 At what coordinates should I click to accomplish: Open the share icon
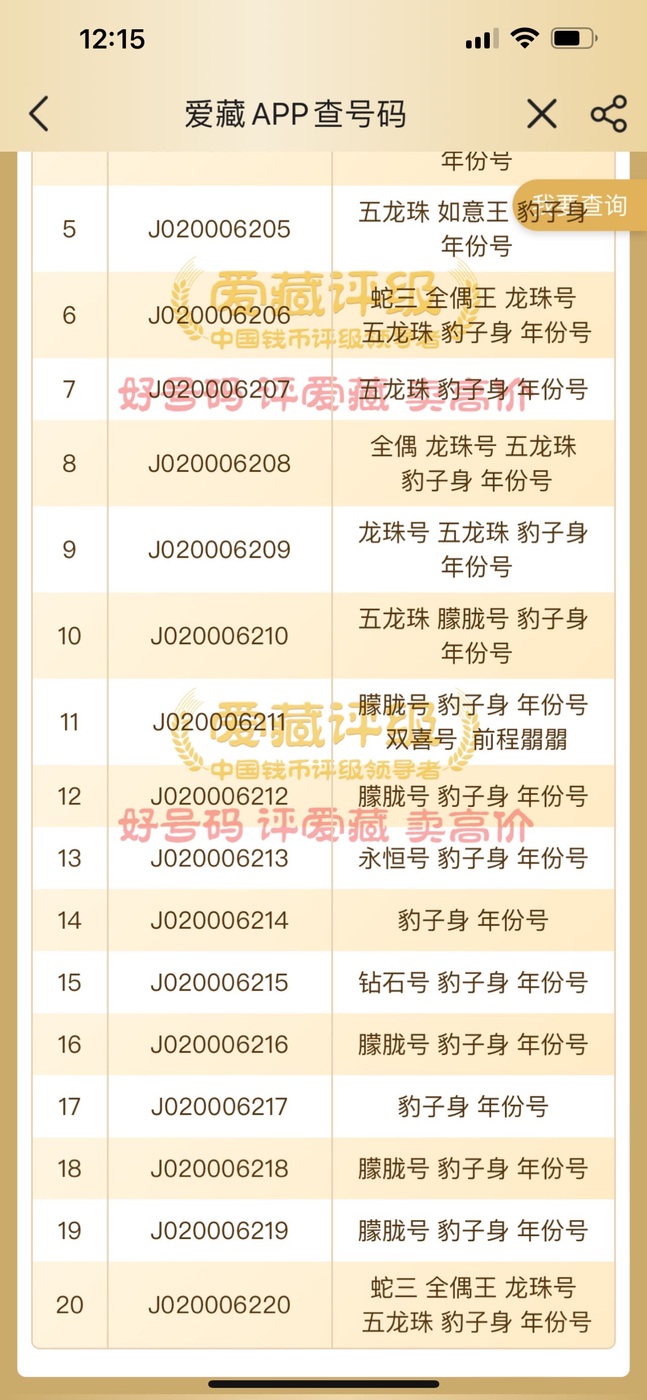(x=608, y=114)
